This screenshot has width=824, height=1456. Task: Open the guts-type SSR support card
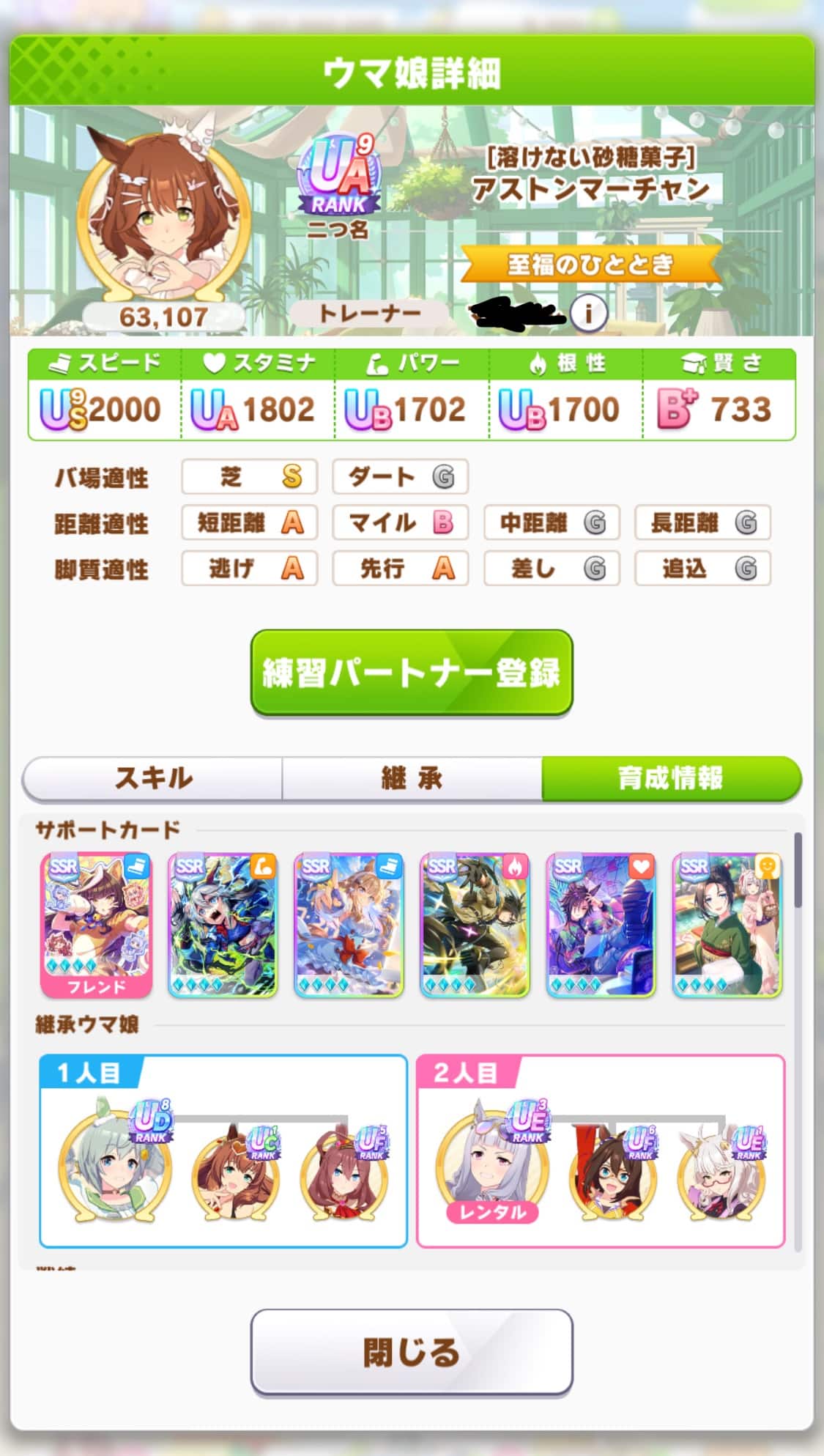coord(475,924)
